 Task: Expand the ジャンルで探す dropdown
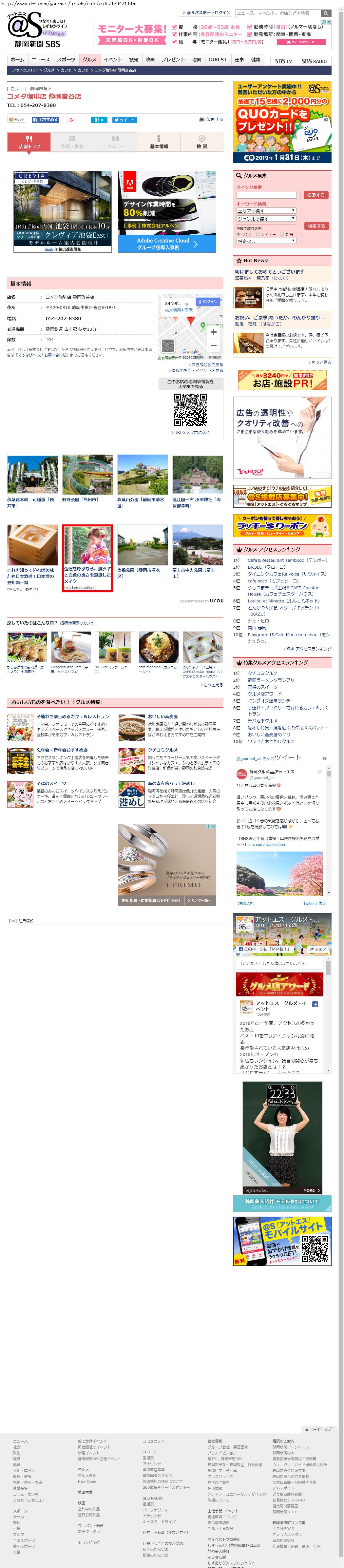coord(266,219)
